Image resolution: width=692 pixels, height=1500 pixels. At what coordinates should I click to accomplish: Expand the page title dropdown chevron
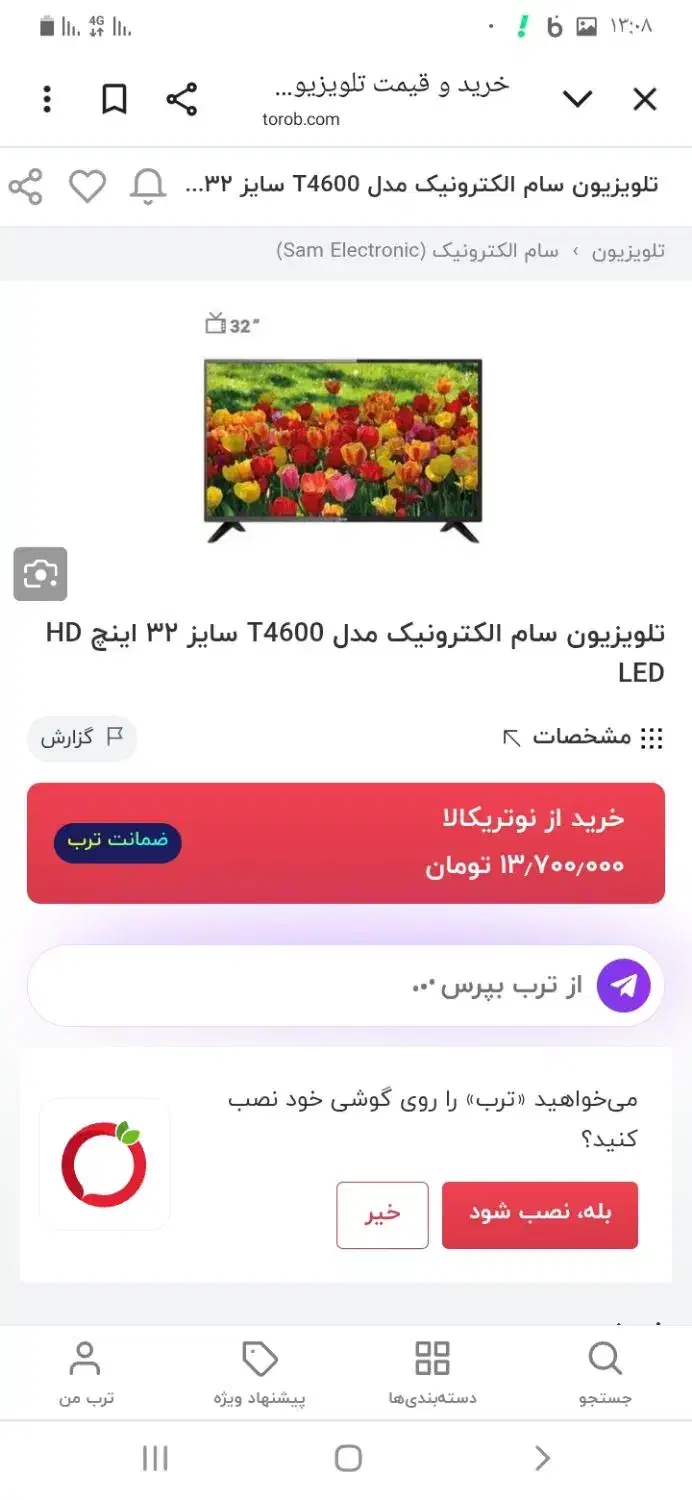(x=578, y=99)
